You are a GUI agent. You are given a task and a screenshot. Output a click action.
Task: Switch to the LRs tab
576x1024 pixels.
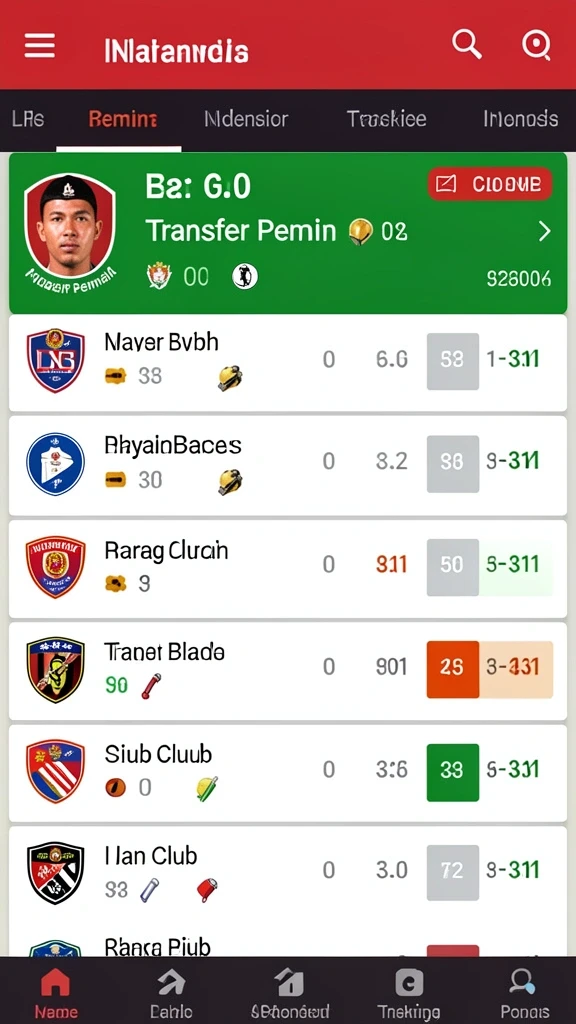pos(27,119)
